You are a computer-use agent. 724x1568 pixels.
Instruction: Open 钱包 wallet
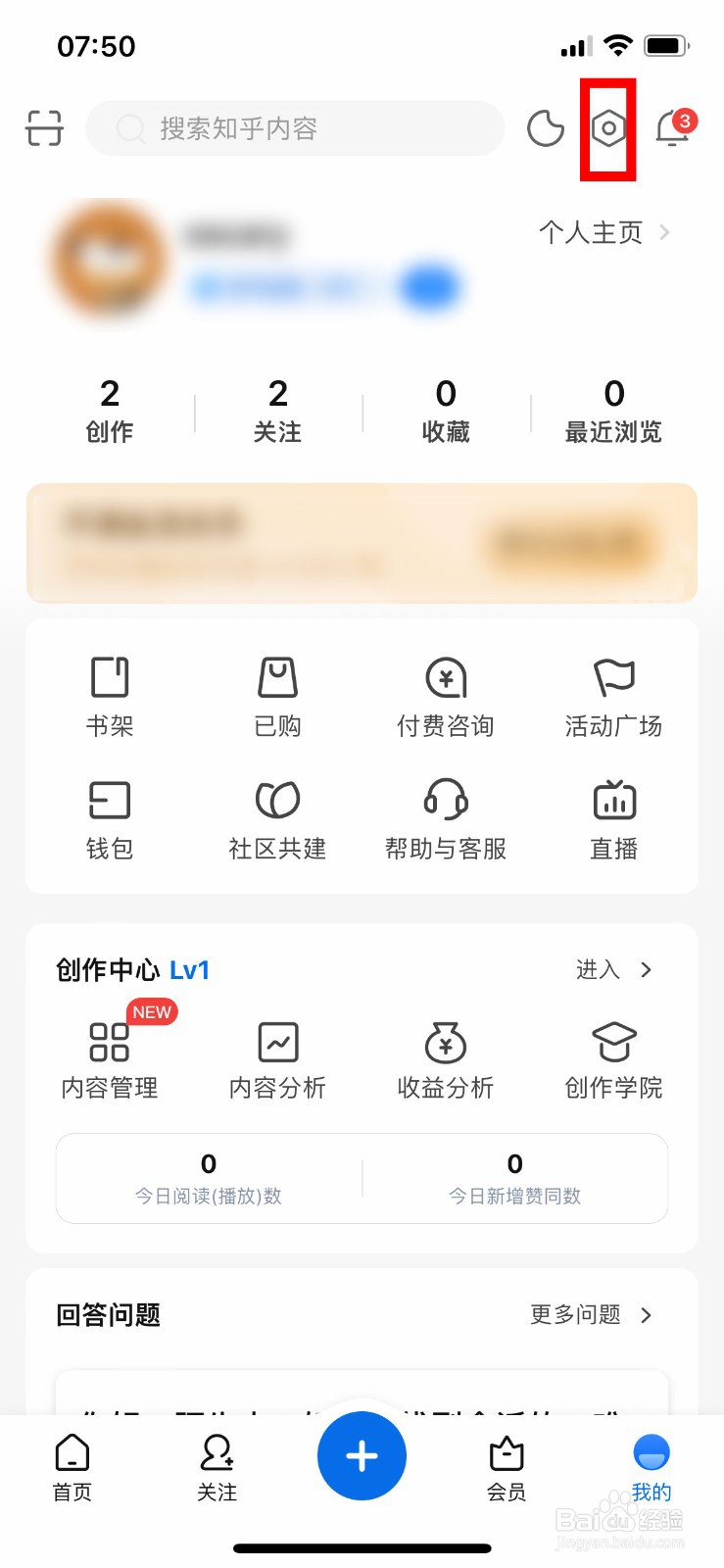click(x=110, y=818)
